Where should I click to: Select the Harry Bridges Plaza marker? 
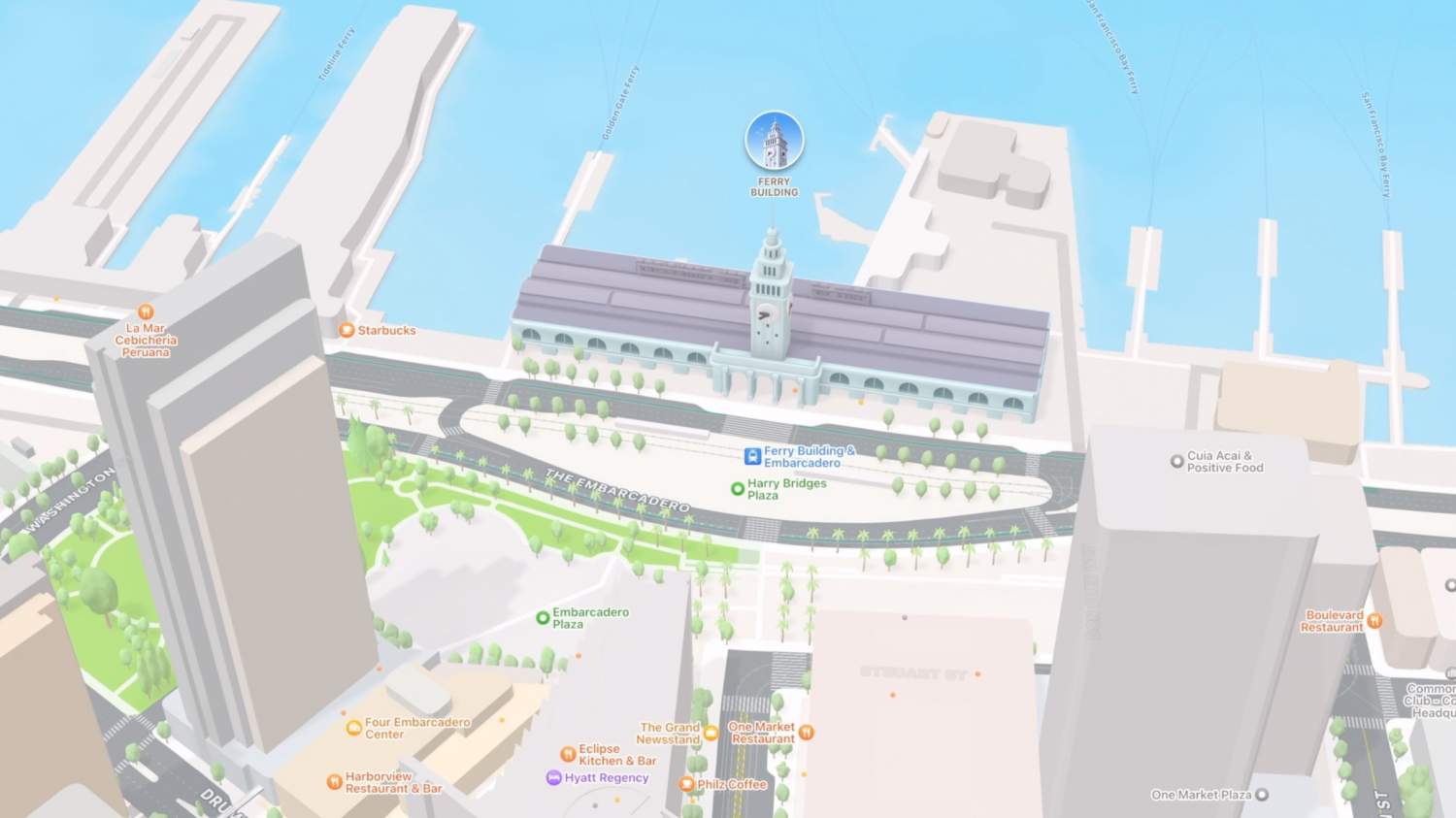click(738, 489)
